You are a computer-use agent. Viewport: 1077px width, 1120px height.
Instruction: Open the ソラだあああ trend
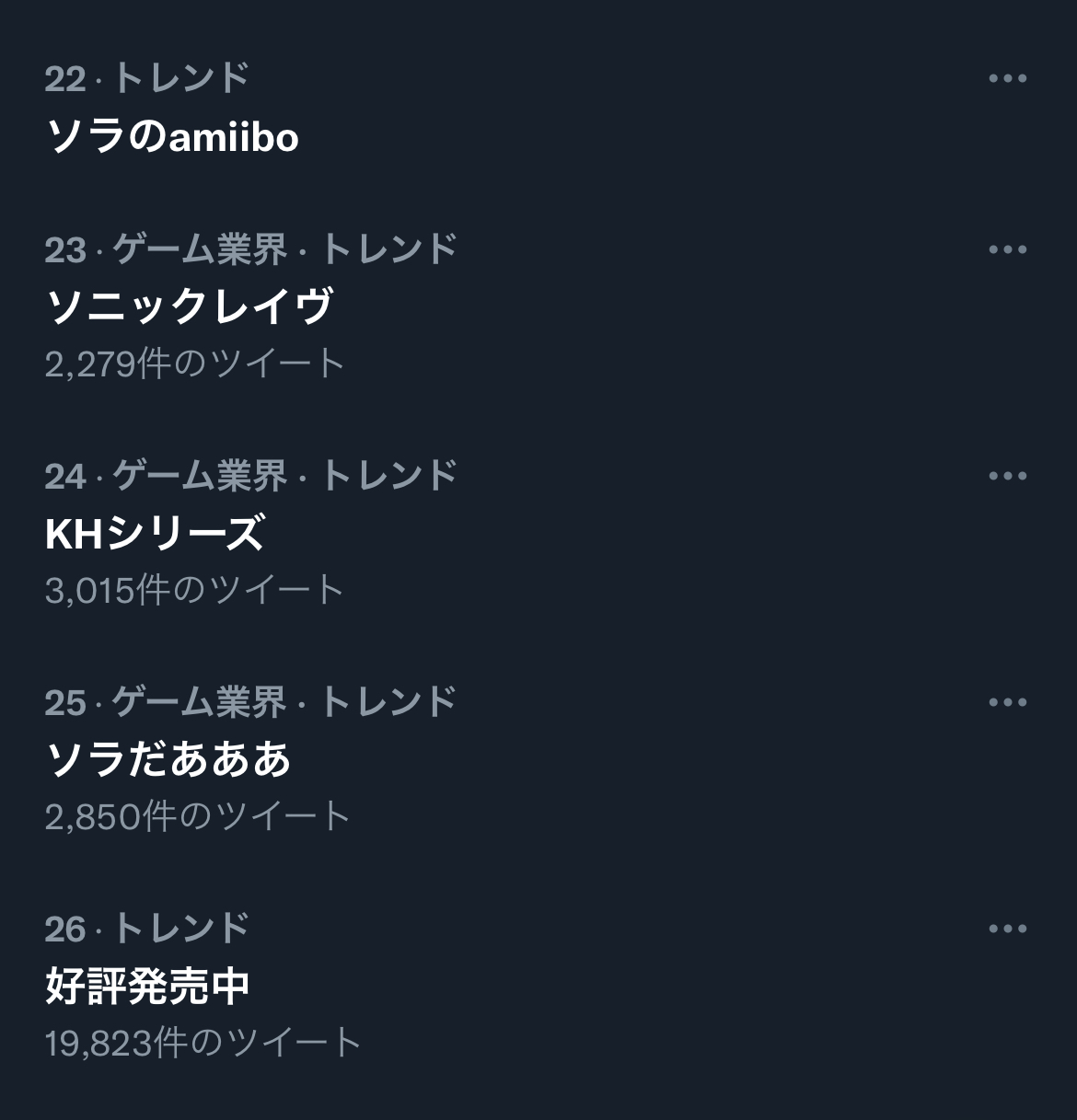(x=168, y=759)
